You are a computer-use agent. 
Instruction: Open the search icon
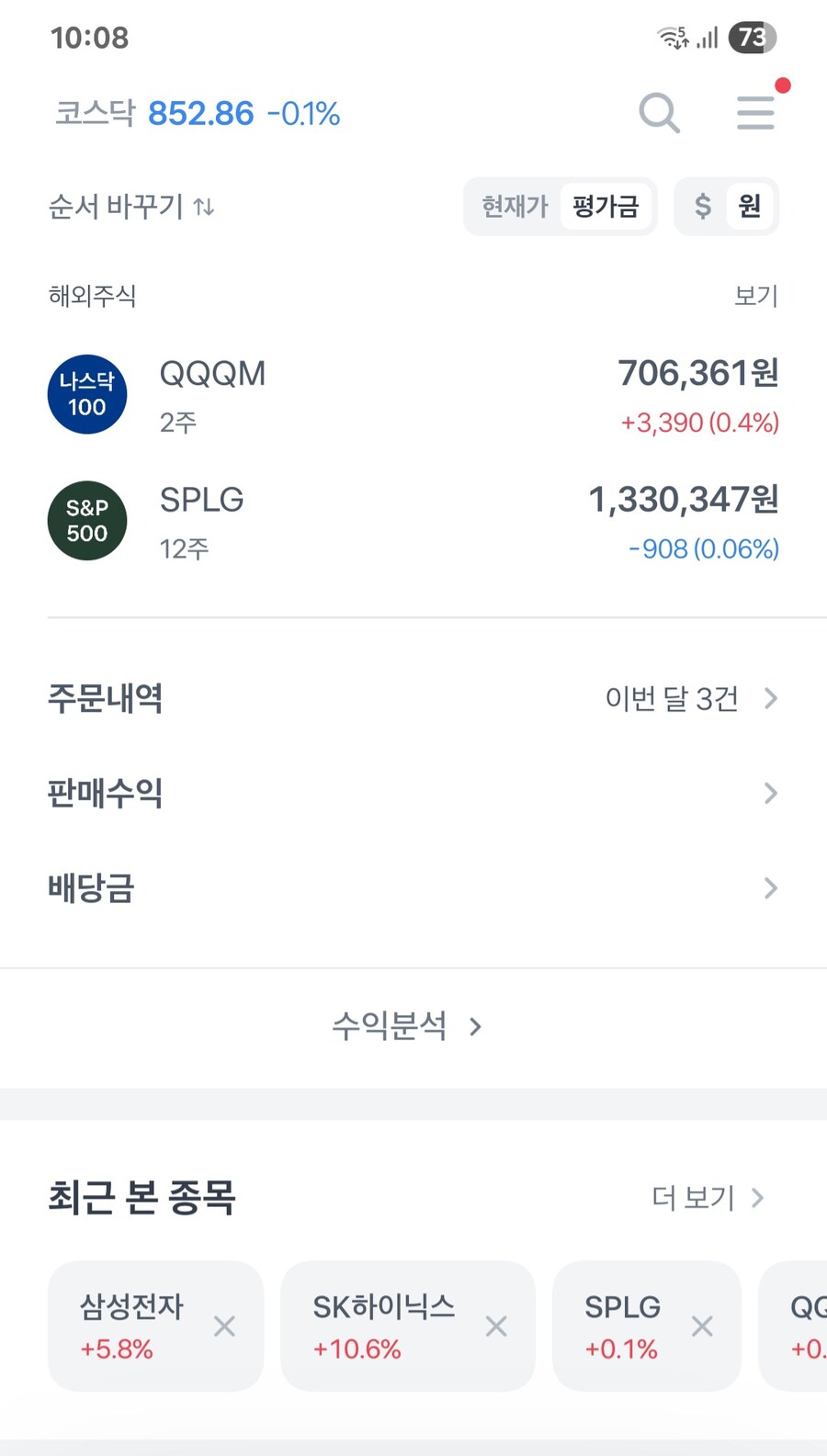pos(659,112)
